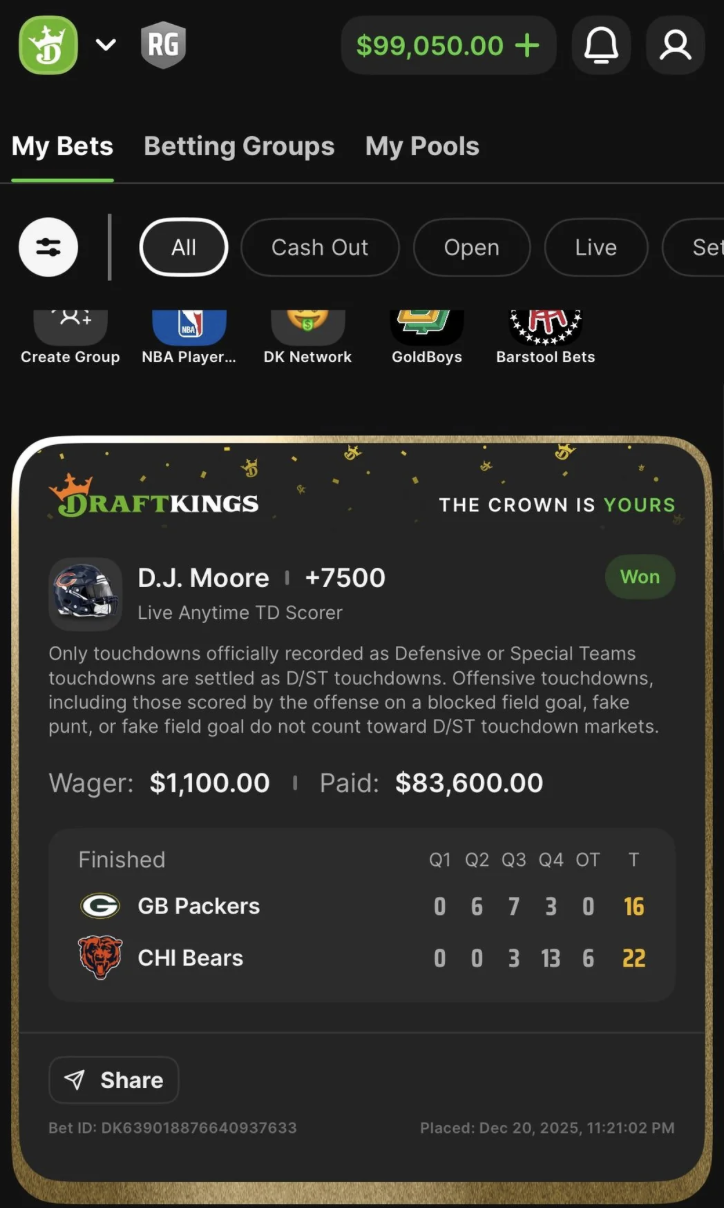Show only Live bets
The image size is (724, 1208).
pos(596,247)
